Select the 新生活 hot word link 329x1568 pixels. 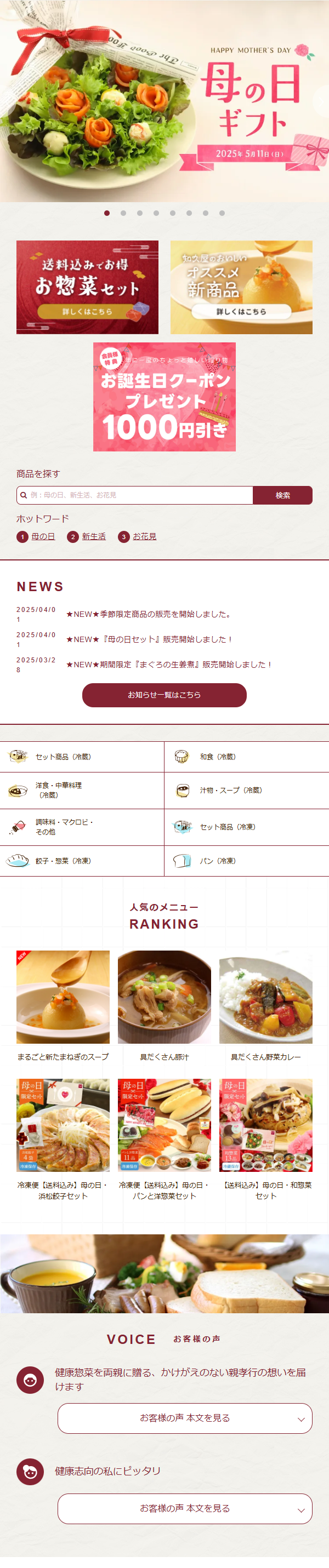pyautogui.click(x=93, y=536)
